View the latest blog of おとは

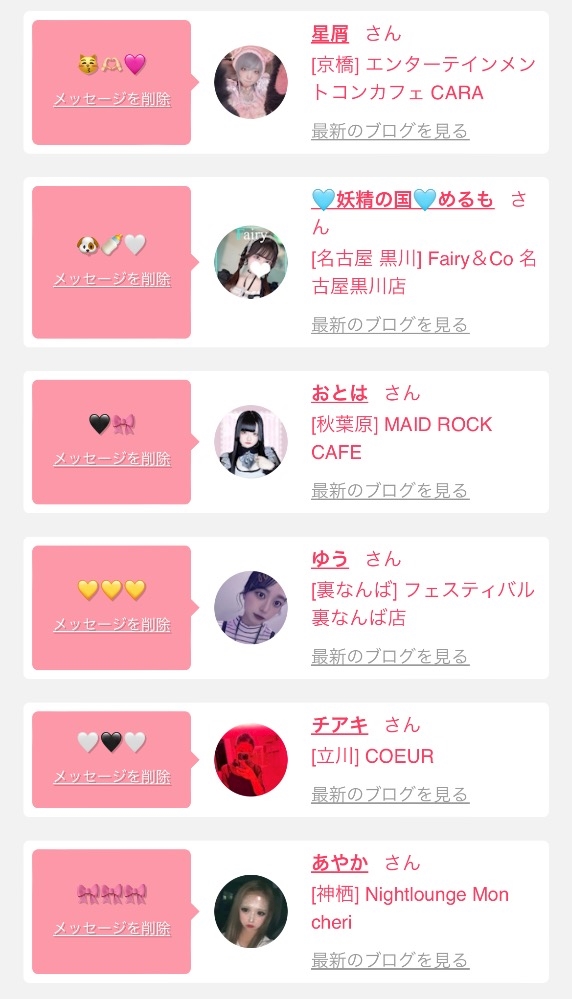390,491
